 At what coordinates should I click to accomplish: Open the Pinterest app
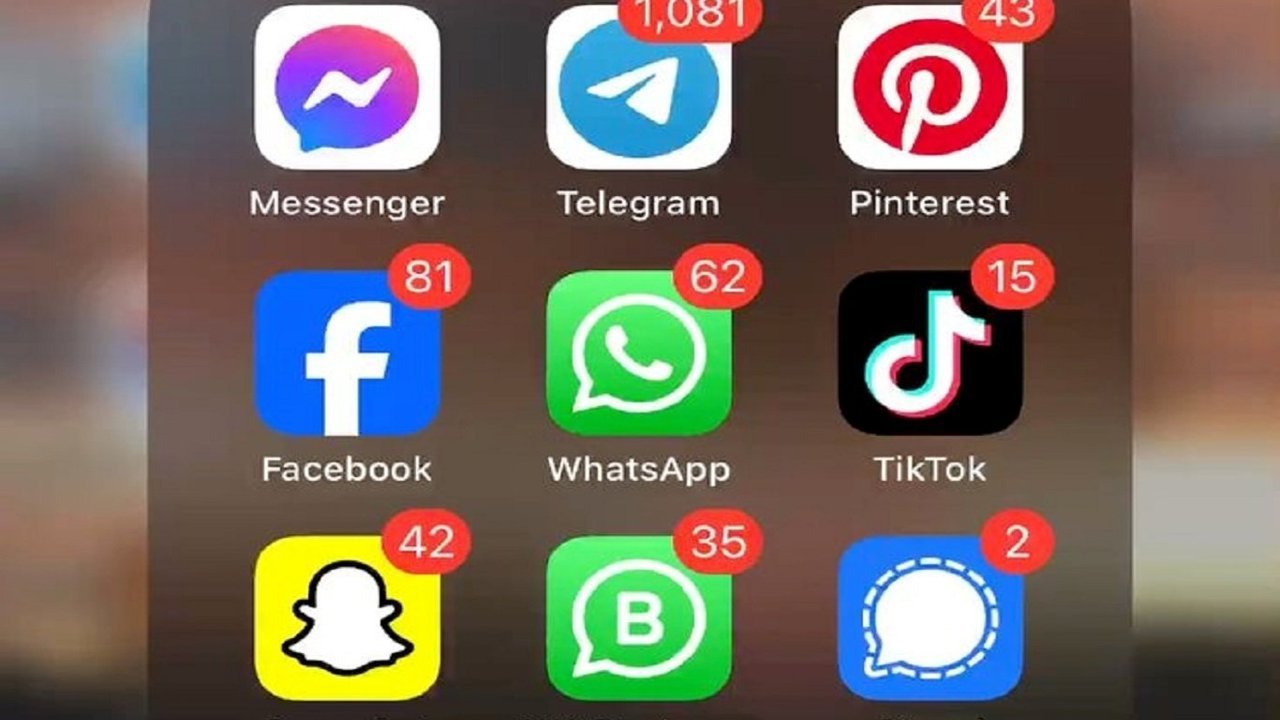930,87
